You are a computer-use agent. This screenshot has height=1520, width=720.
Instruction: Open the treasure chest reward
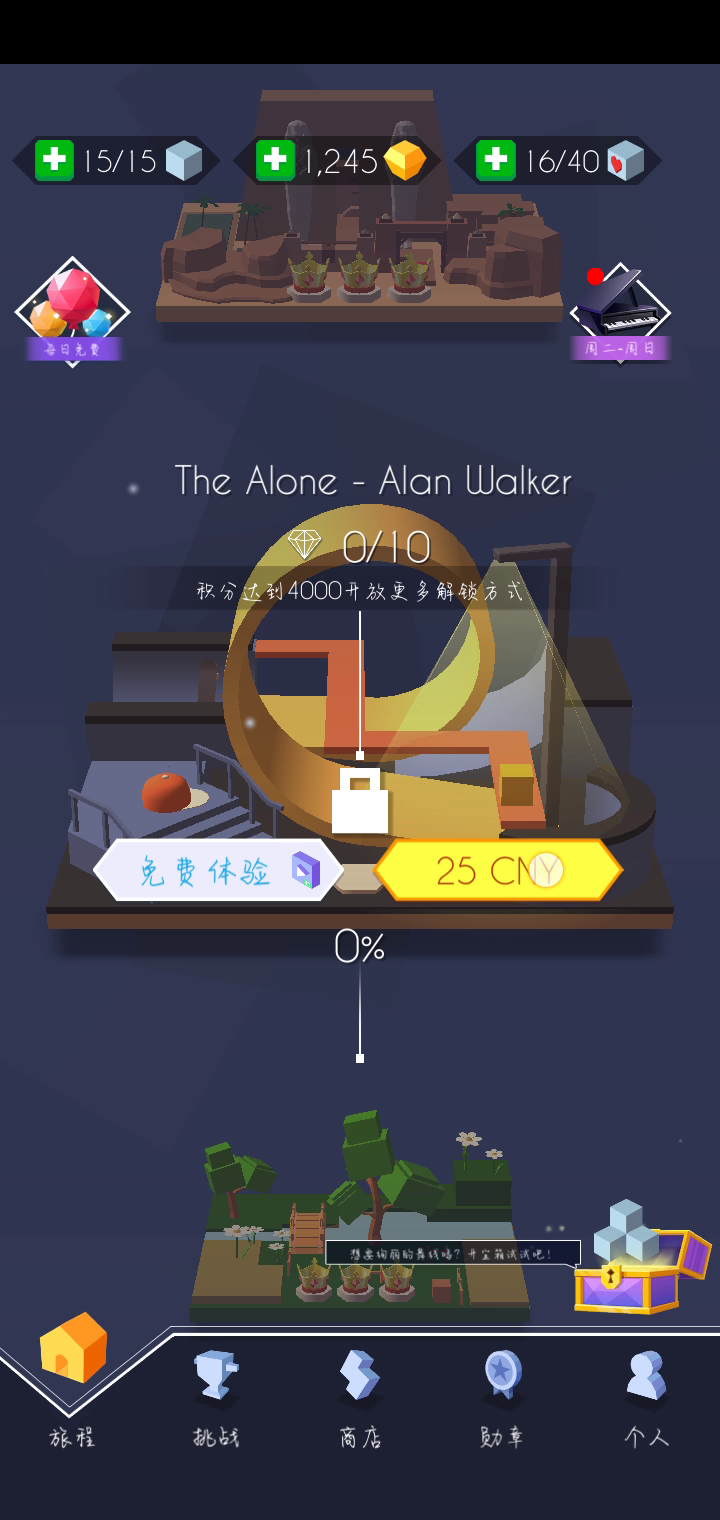click(x=640, y=1258)
